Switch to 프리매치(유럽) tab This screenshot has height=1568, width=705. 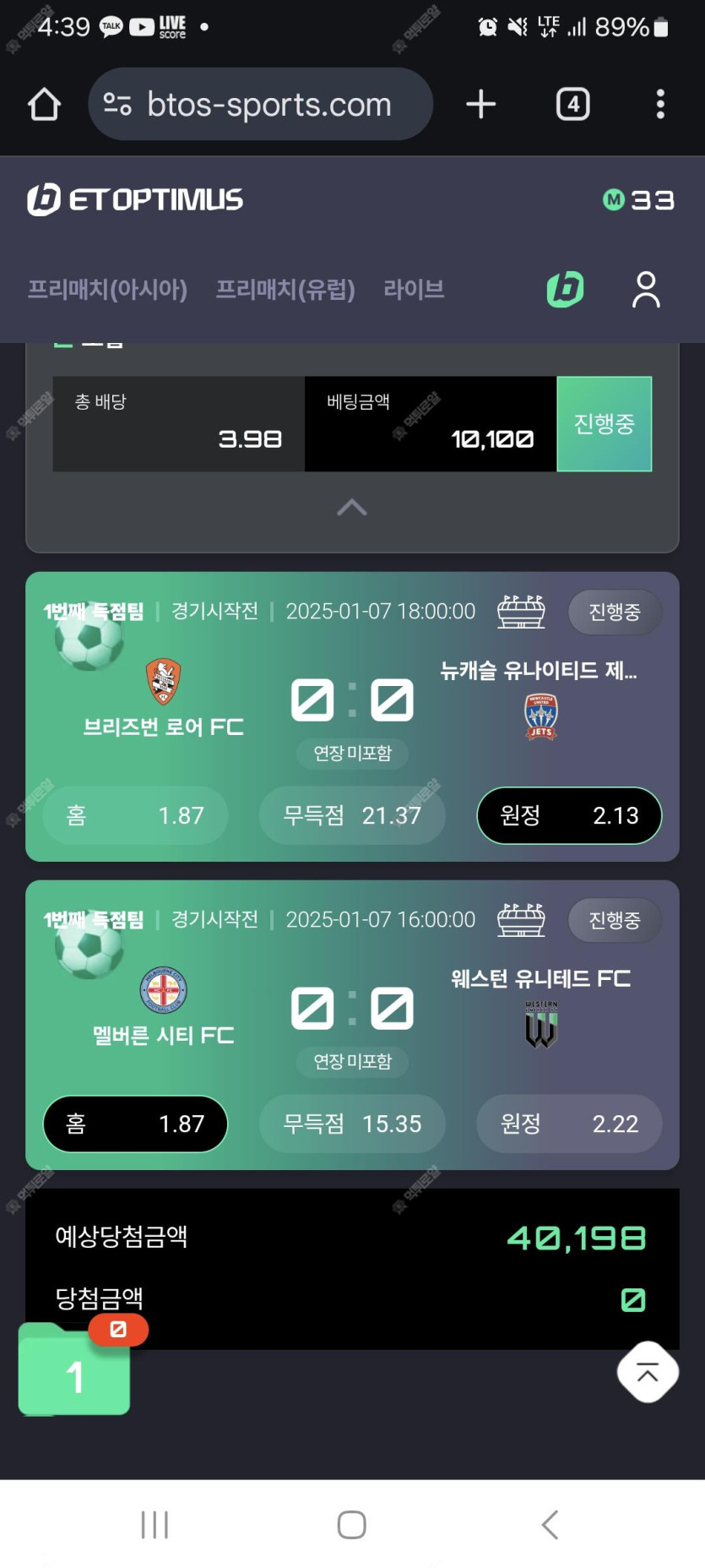[x=285, y=290]
